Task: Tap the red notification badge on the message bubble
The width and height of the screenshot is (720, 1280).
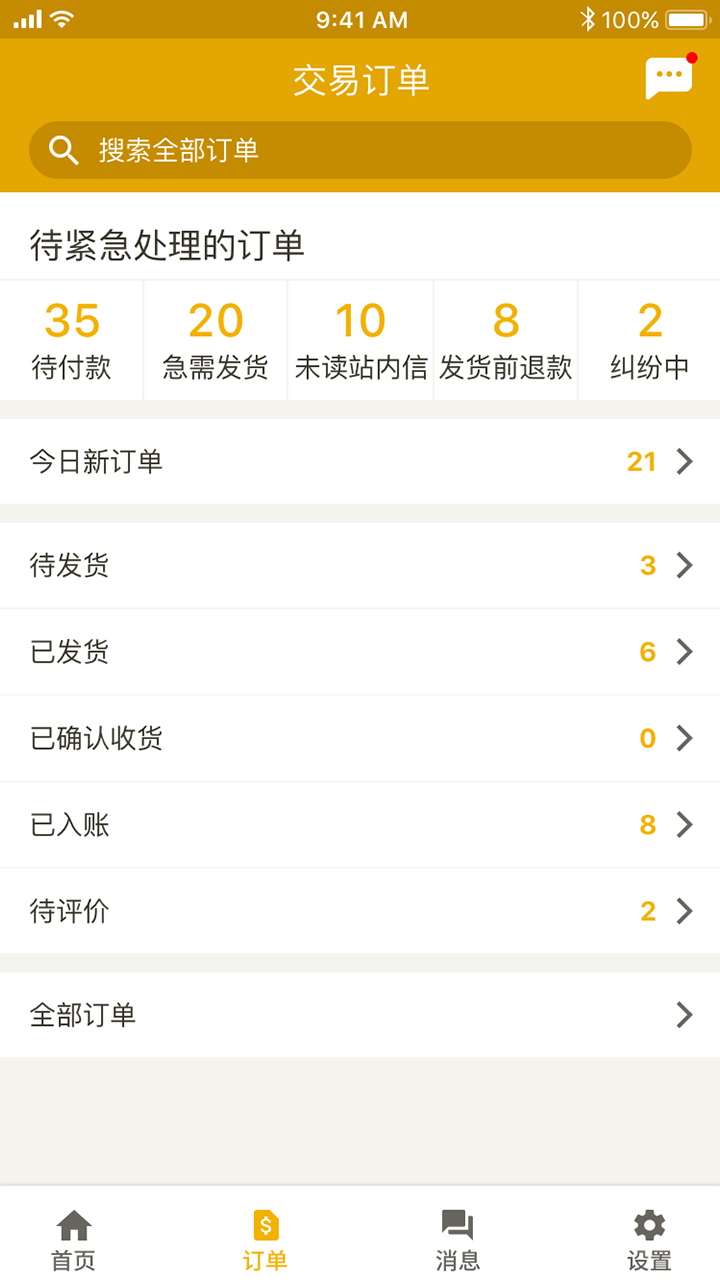Action: pos(689,57)
